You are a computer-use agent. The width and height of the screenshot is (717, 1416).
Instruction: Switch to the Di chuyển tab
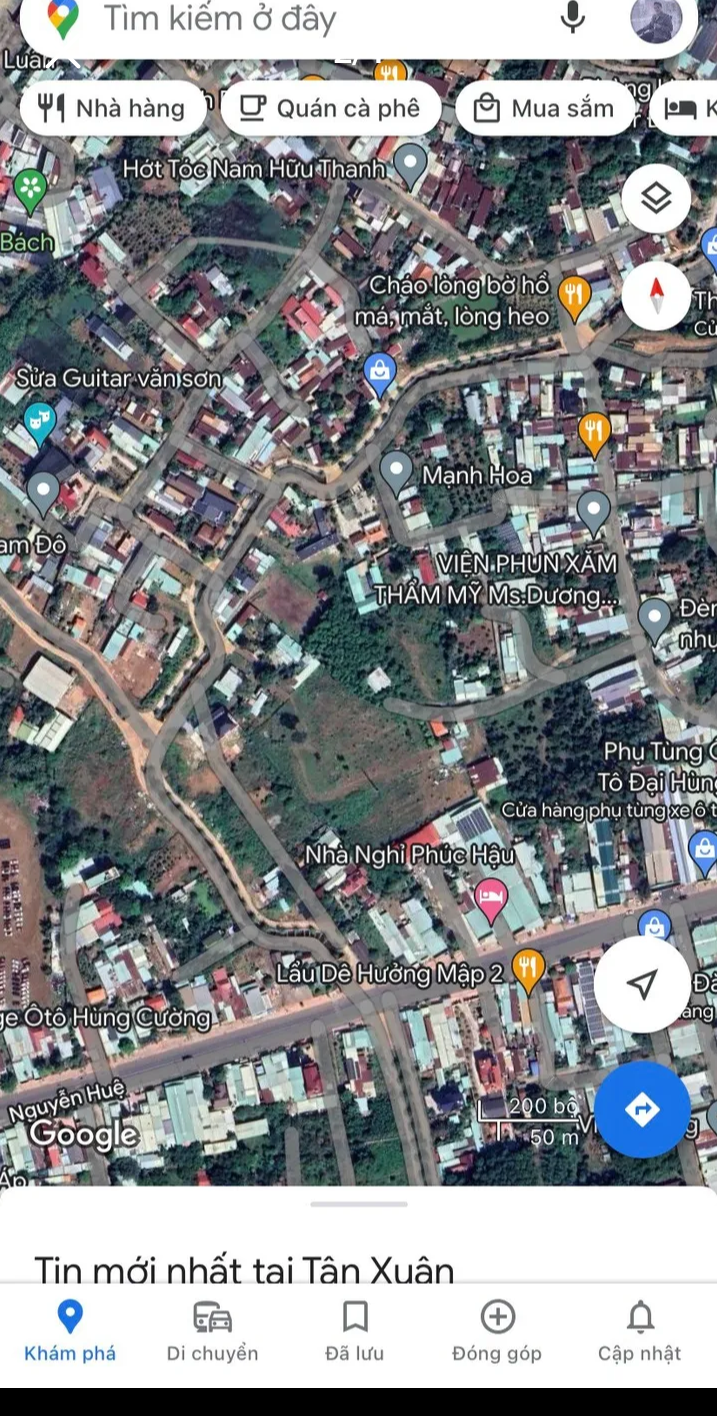tap(212, 1331)
